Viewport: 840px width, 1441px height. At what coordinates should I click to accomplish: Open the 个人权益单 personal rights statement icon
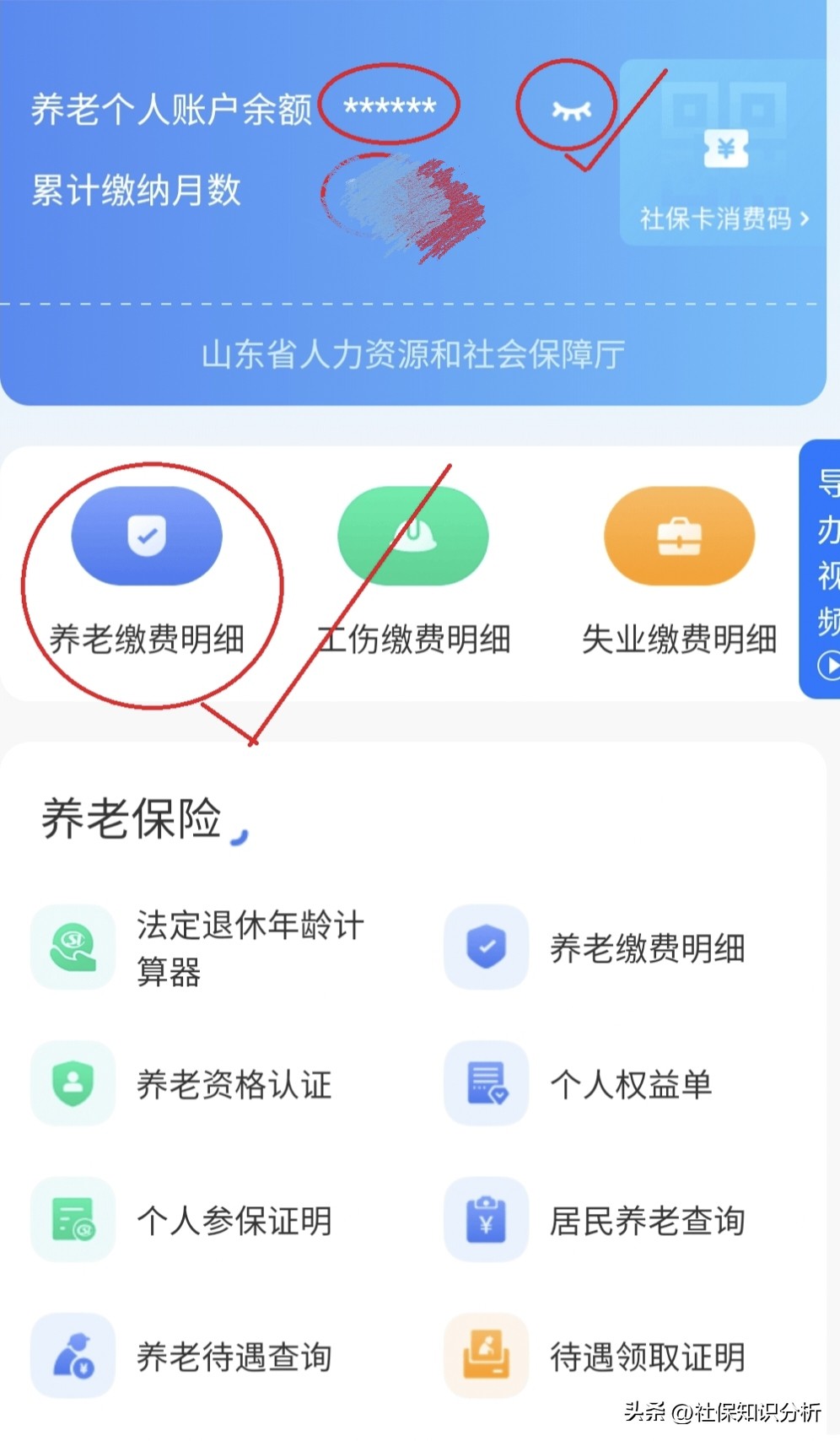coord(486,1084)
